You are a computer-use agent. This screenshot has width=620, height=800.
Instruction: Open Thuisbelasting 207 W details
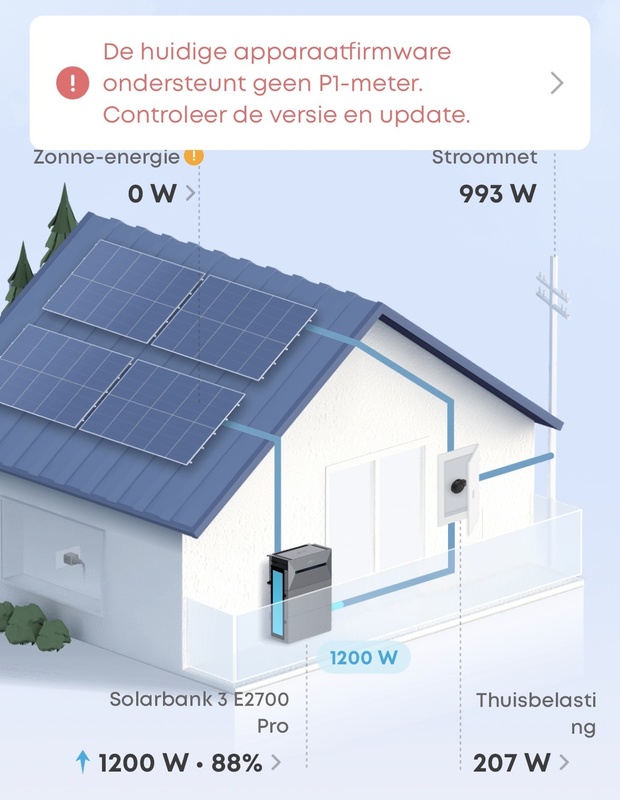click(521, 763)
